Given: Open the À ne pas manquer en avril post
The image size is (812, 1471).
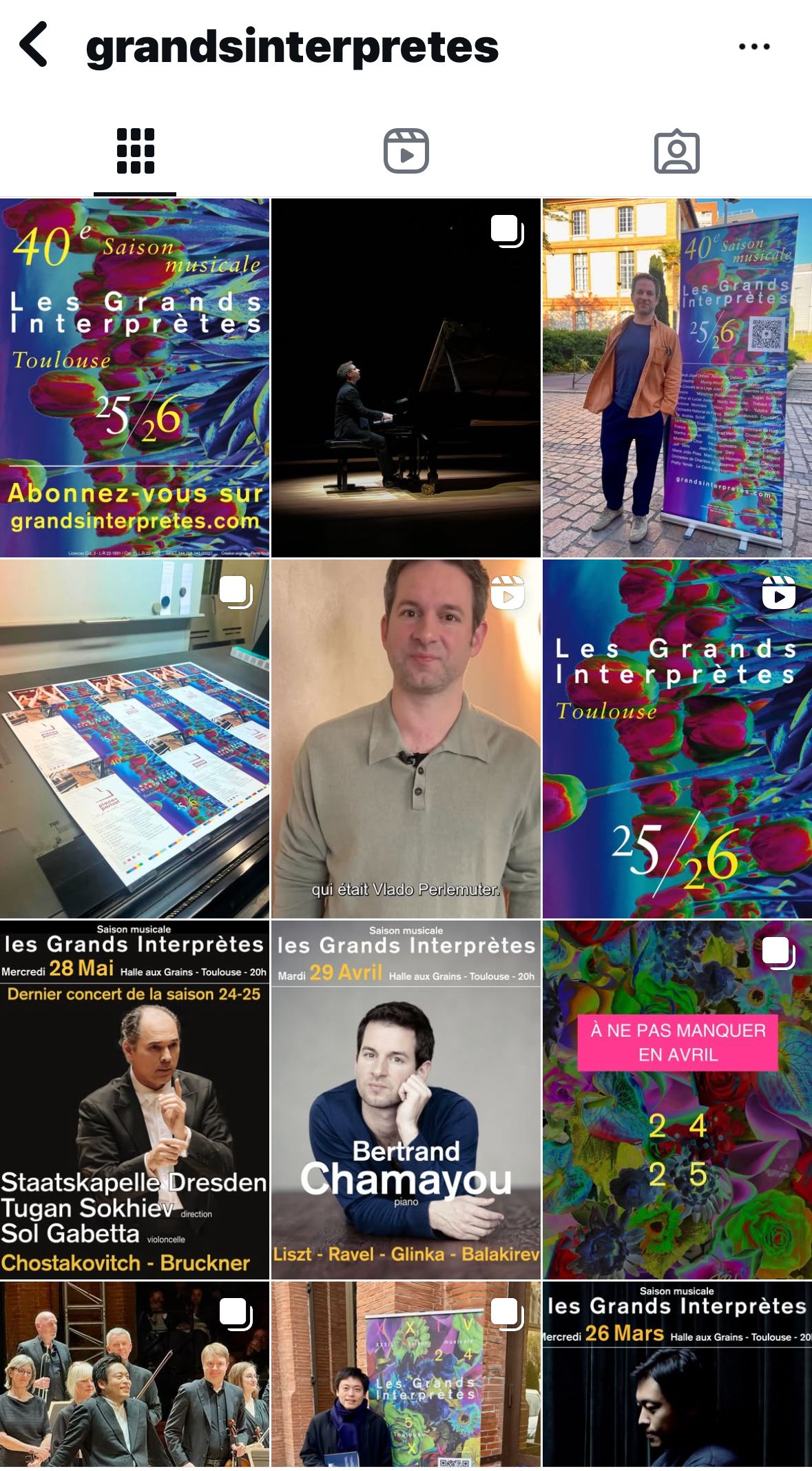Looking at the screenshot, I should click(x=677, y=1099).
